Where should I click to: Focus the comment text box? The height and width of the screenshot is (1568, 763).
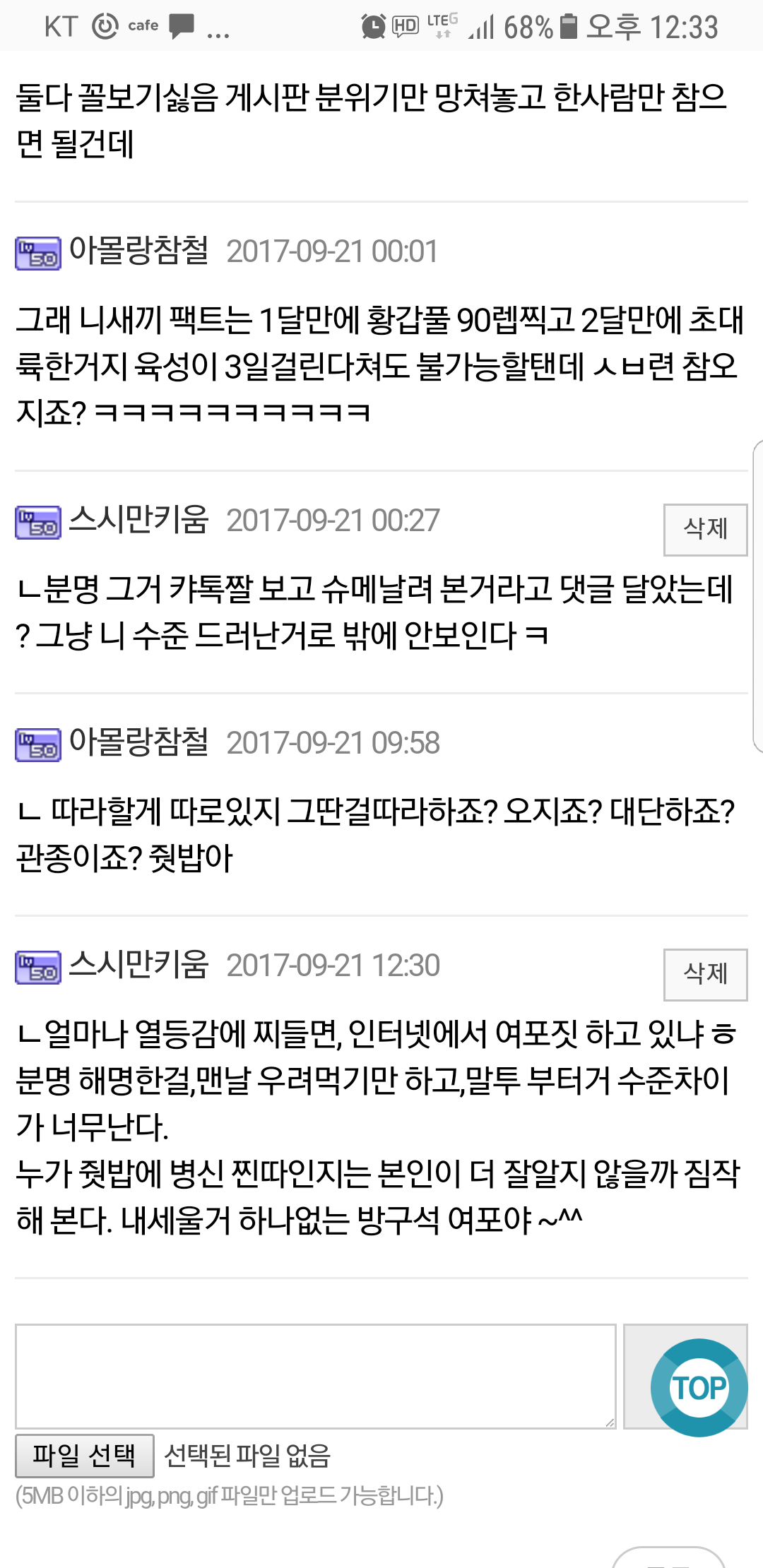click(x=316, y=1376)
